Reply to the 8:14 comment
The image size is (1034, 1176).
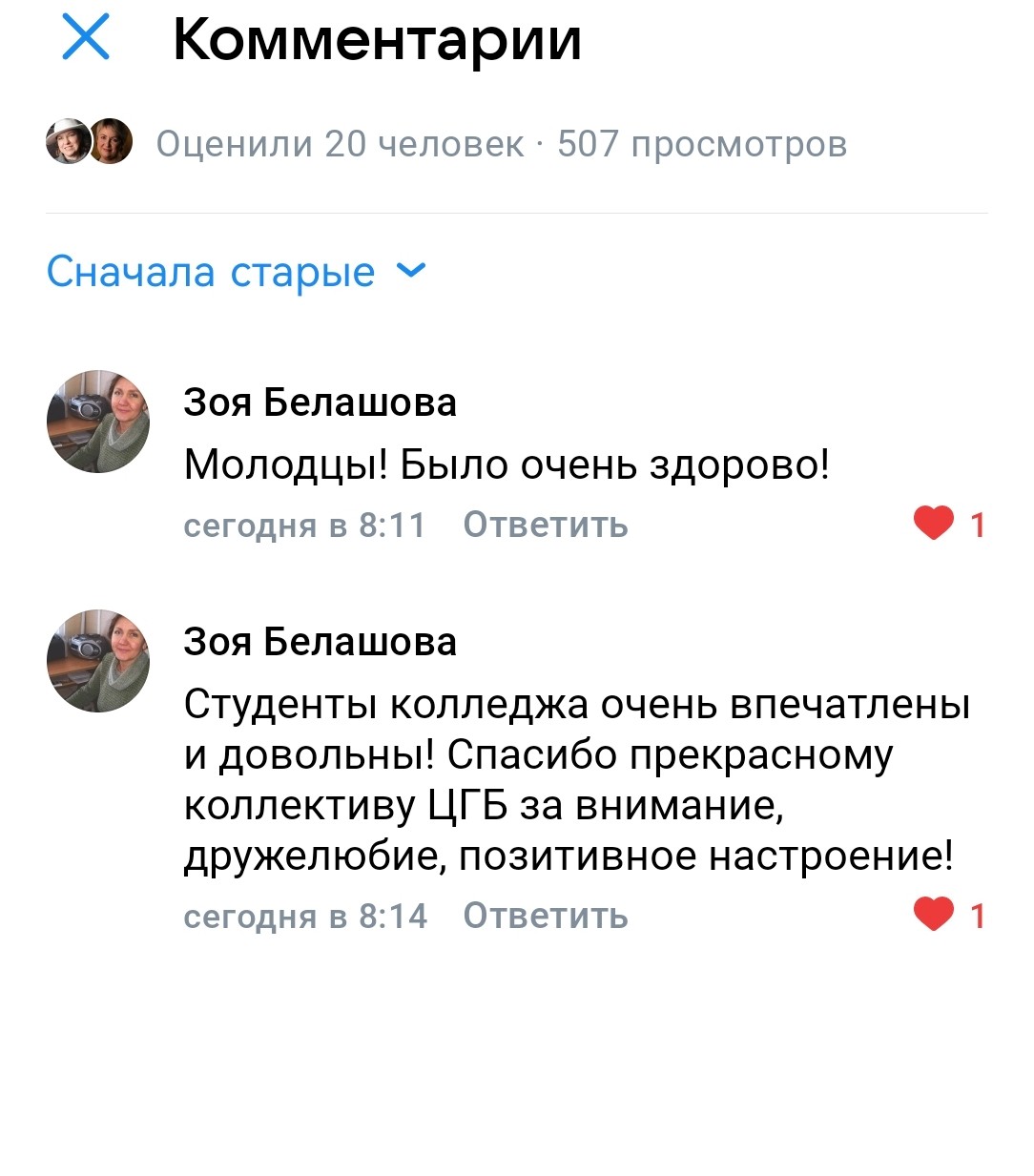click(545, 916)
